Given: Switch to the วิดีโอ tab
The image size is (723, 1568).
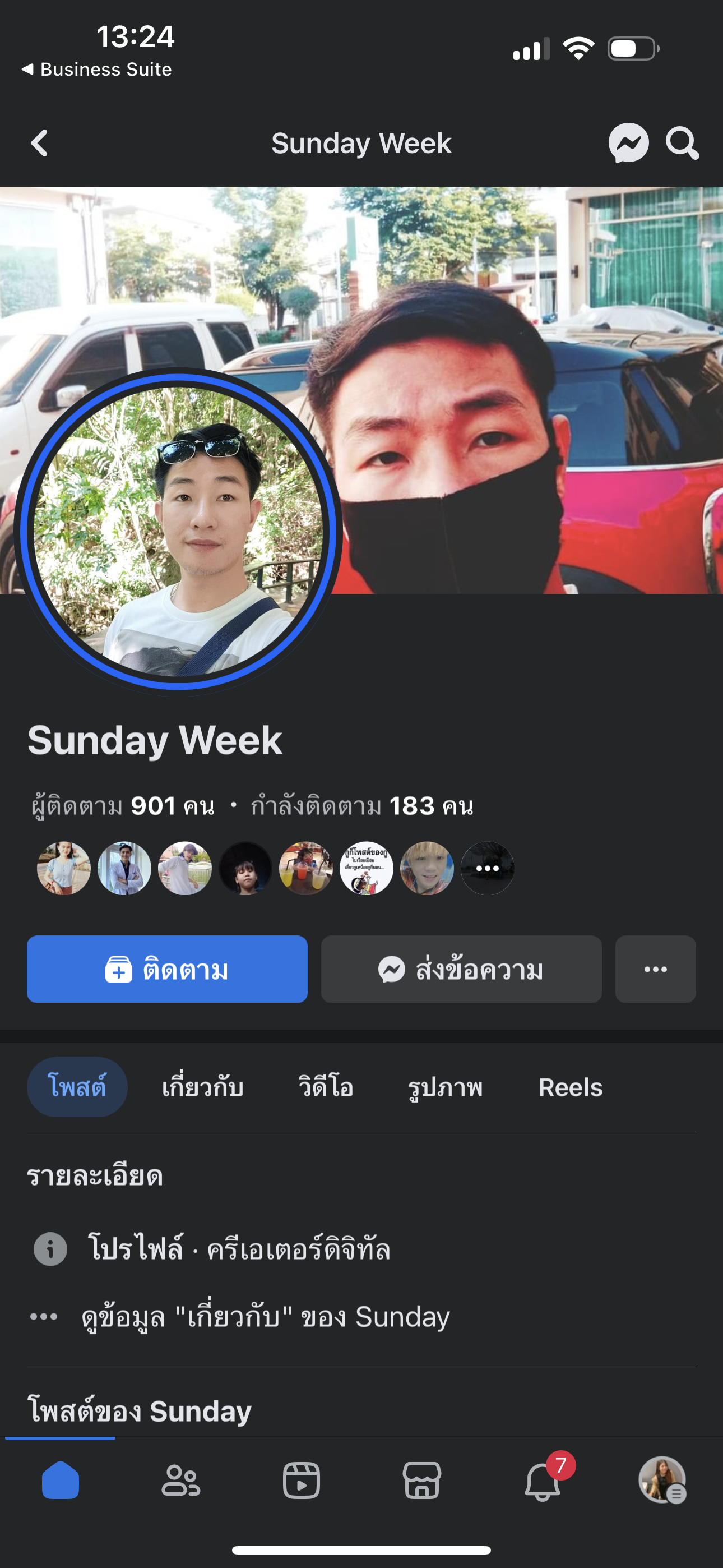Looking at the screenshot, I should 326,1086.
